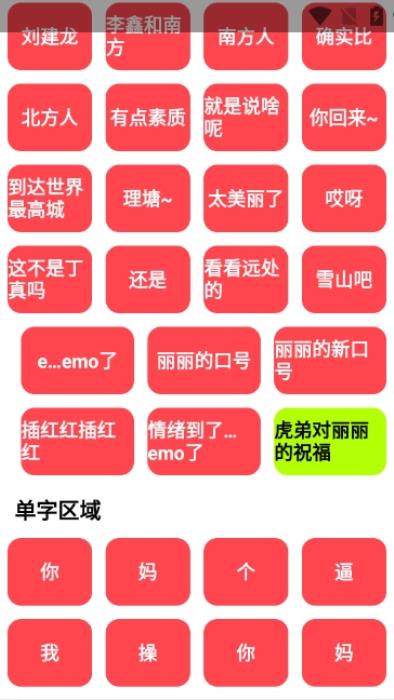The width and height of the screenshot is (394, 700).
Task: Play the 理塘~ clip
Action: click(148, 198)
